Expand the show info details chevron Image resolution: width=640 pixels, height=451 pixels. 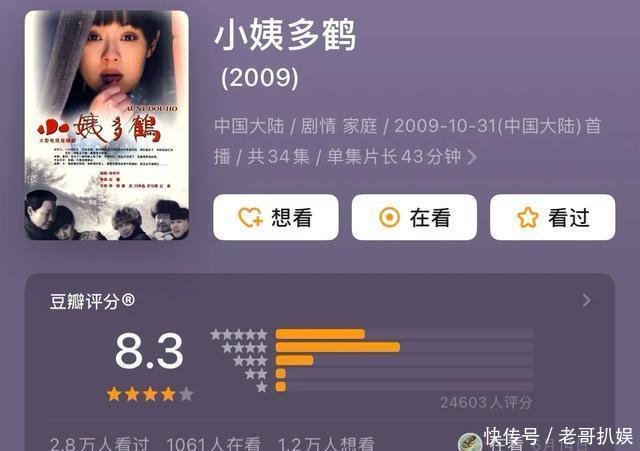tap(472, 157)
